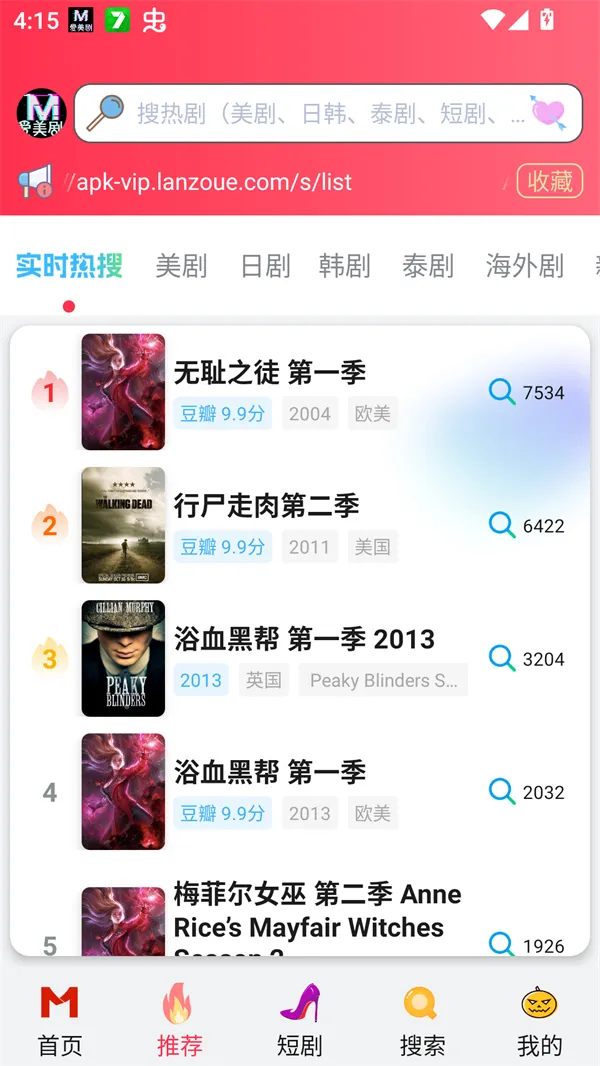Viewport: 600px width, 1066px height.
Task: Go to the 我的 tab
Action: tap(540, 1020)
